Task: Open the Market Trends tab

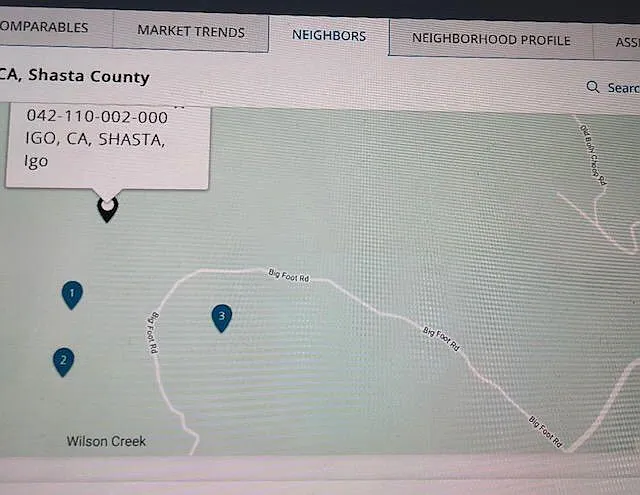Action: point(190,32)
